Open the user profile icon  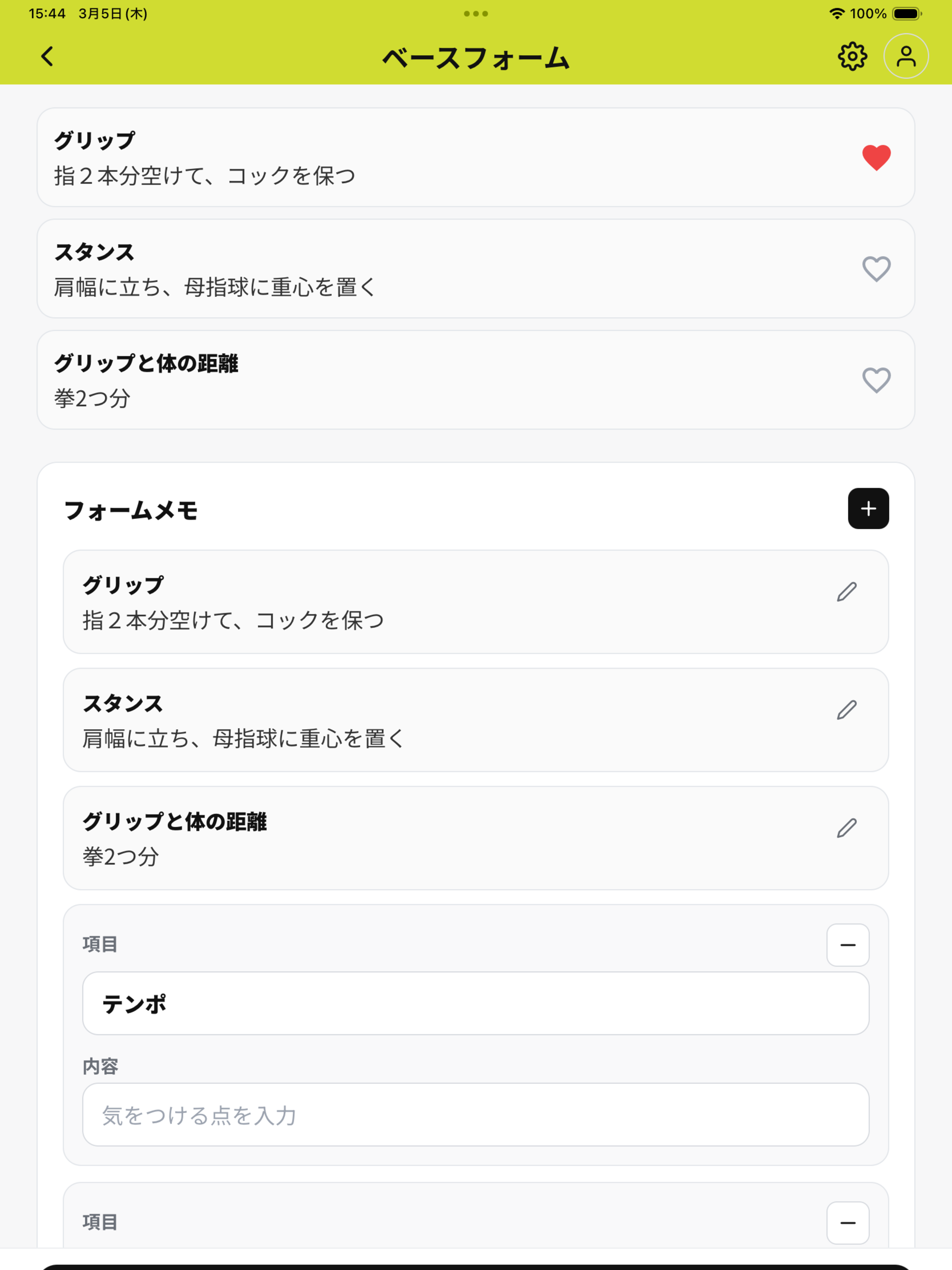[906, 56]
